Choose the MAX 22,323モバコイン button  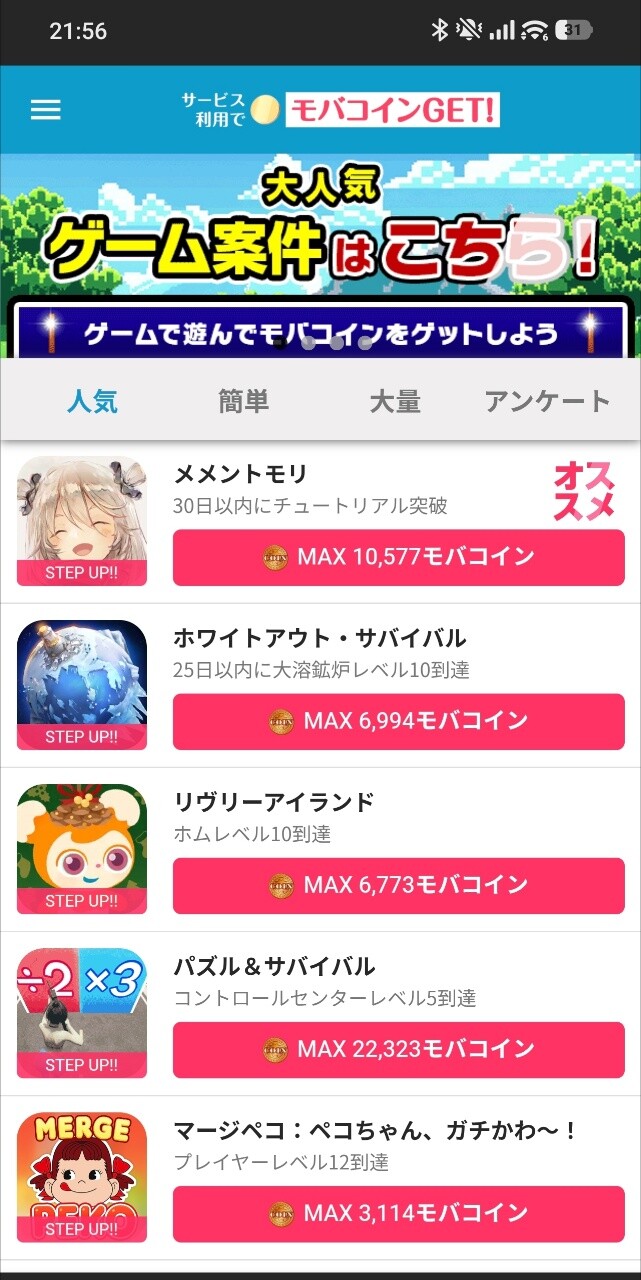398,1049
